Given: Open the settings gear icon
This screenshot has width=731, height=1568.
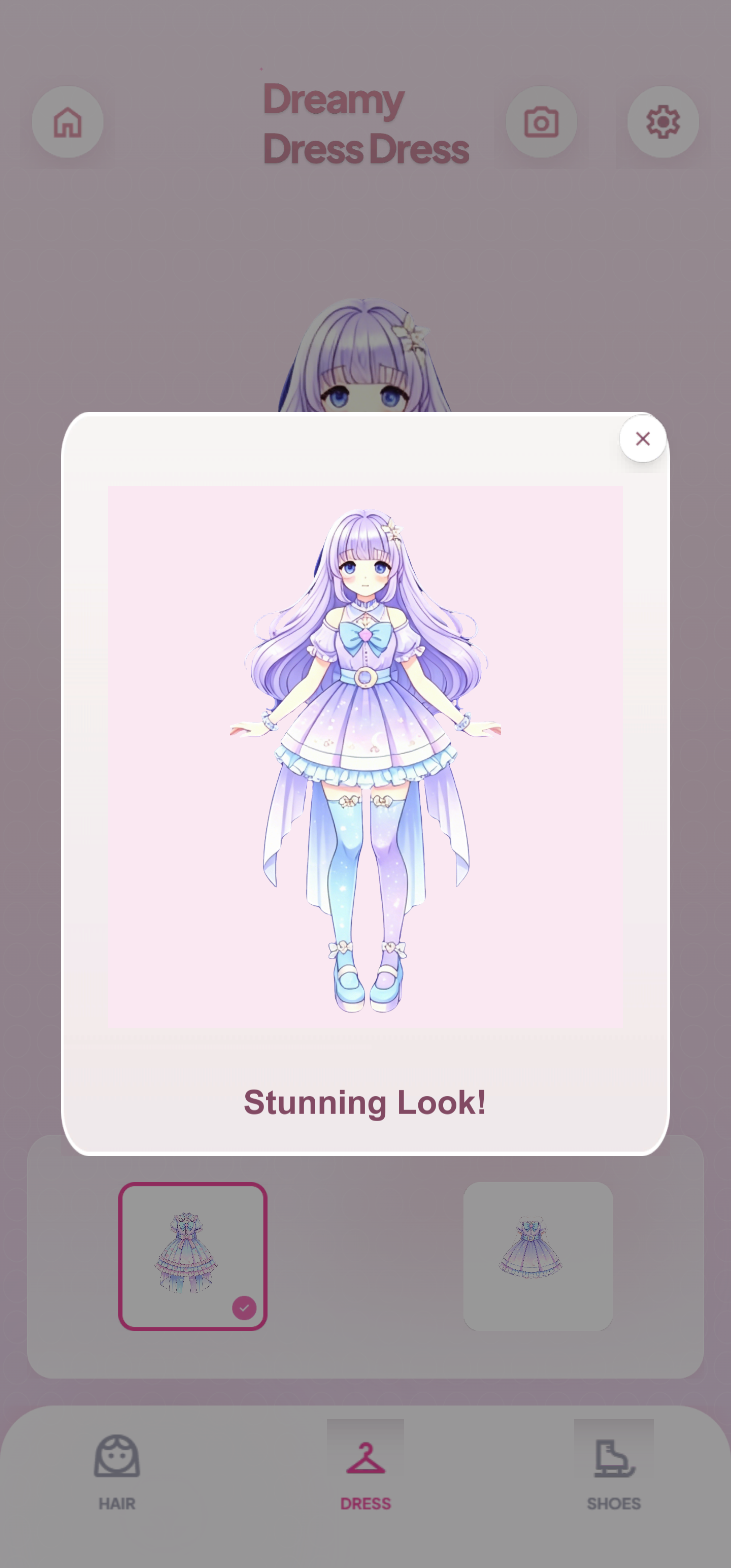Looking at the screenshot, I should point(662,122).
